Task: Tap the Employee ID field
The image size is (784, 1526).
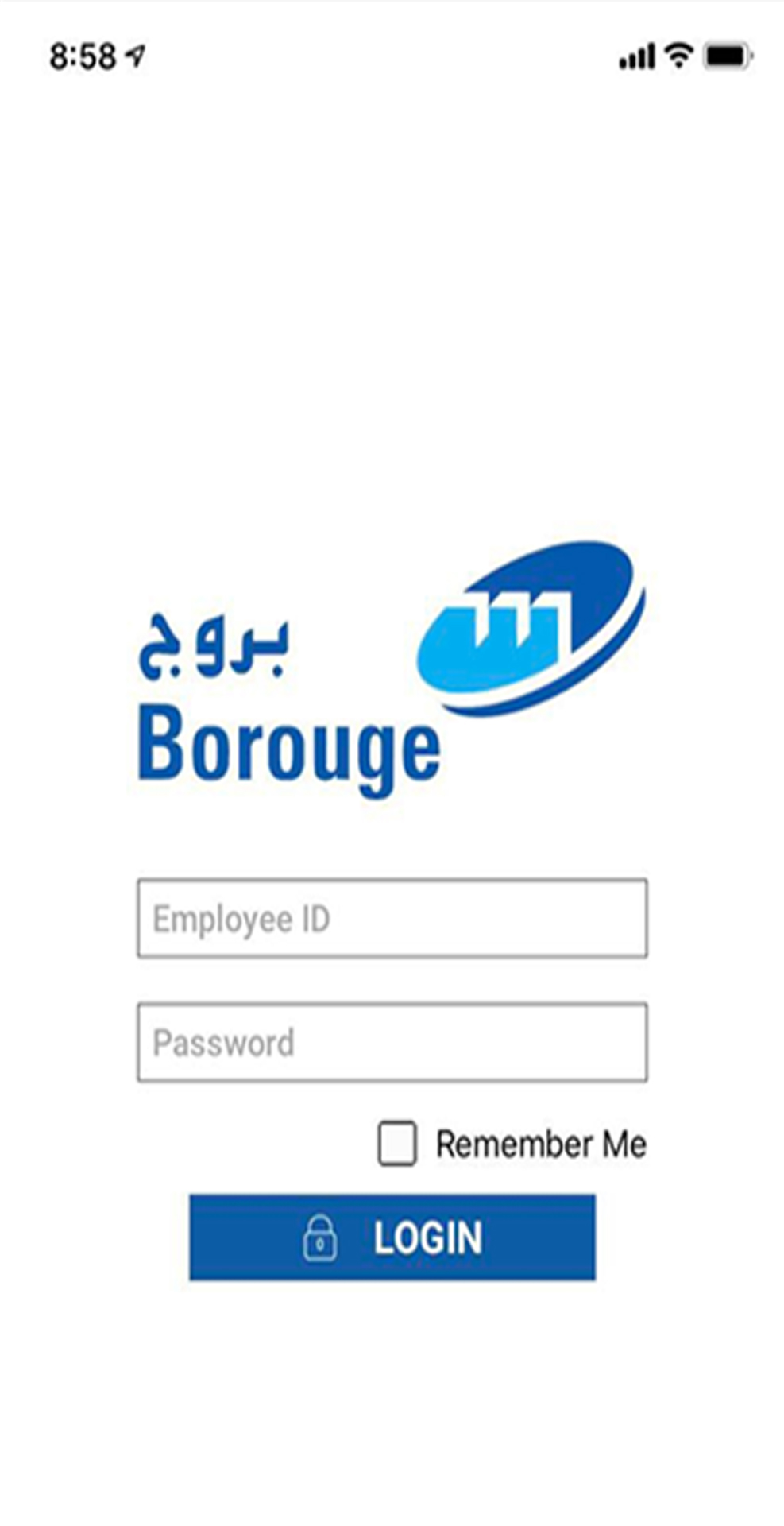Action: pos(392,918)
